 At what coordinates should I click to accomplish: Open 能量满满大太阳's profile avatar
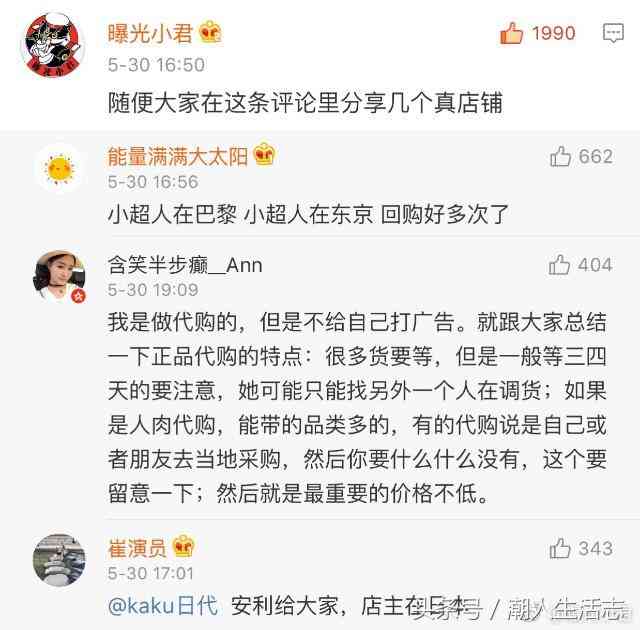59,167
